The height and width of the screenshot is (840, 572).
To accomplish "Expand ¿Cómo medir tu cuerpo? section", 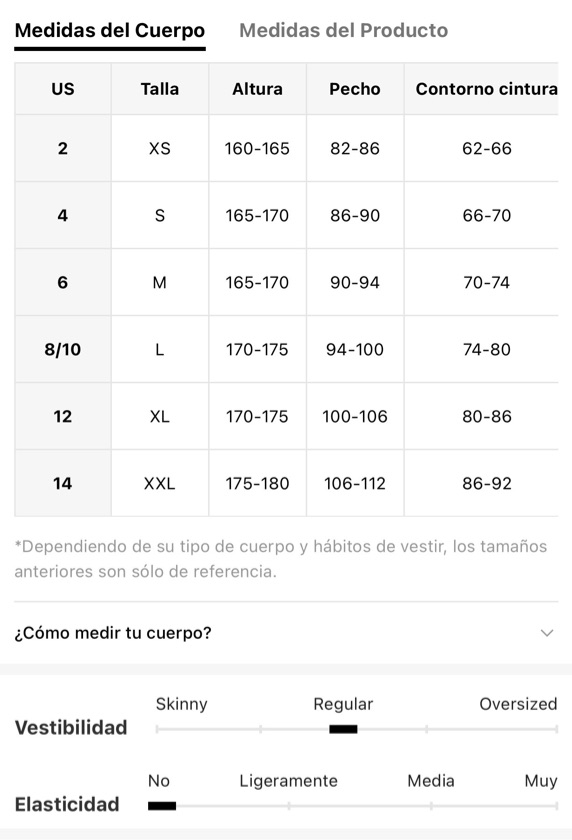I will click(x=286, y=633).
